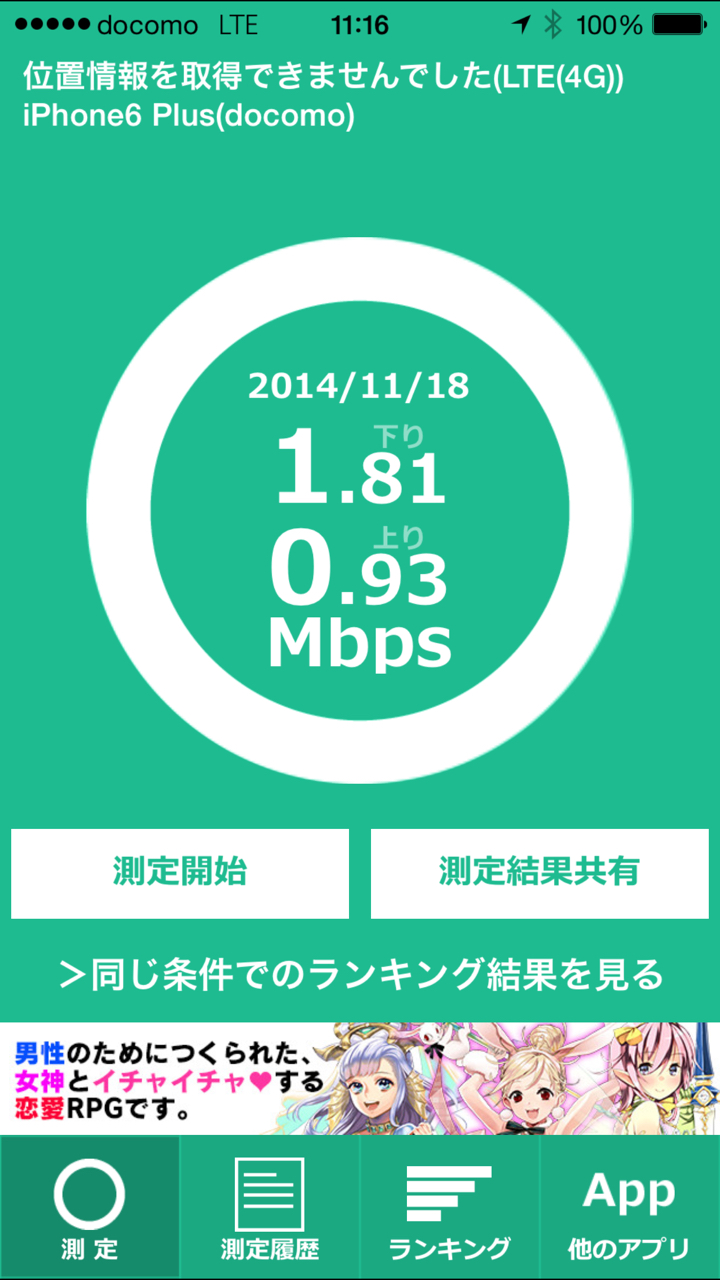Start measurement with 測定開始 button

click(x=180, y=873)
